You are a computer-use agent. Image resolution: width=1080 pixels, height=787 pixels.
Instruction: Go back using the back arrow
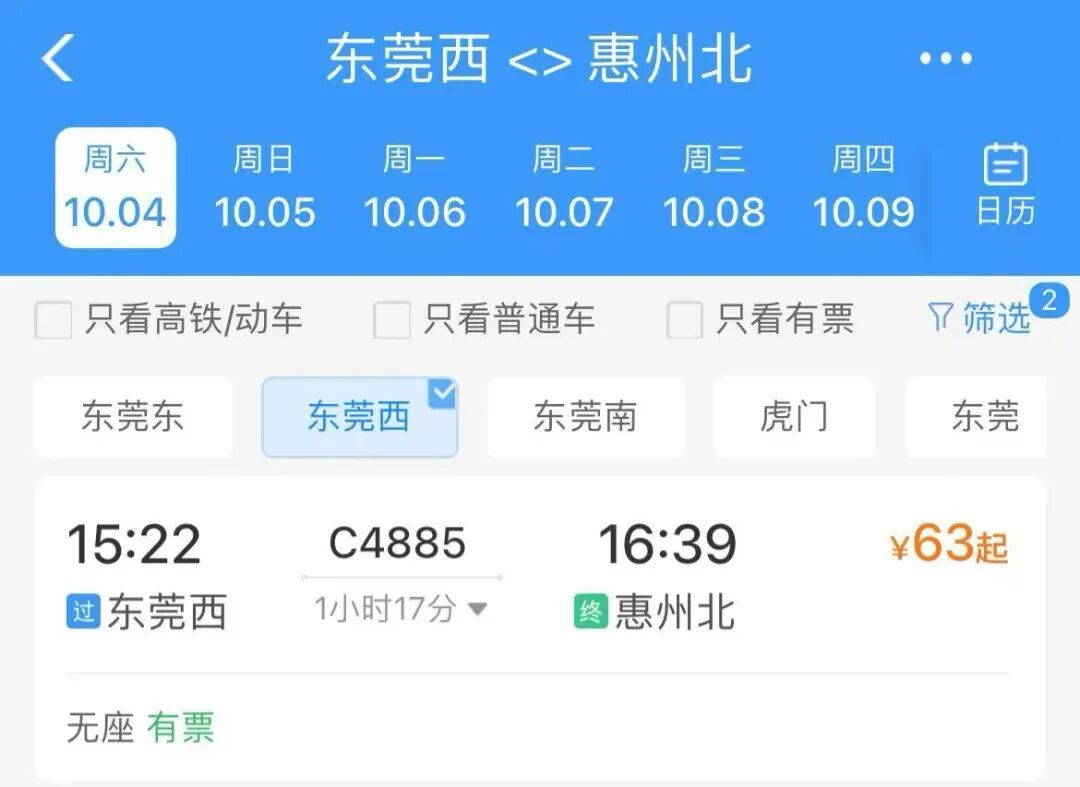58,58
